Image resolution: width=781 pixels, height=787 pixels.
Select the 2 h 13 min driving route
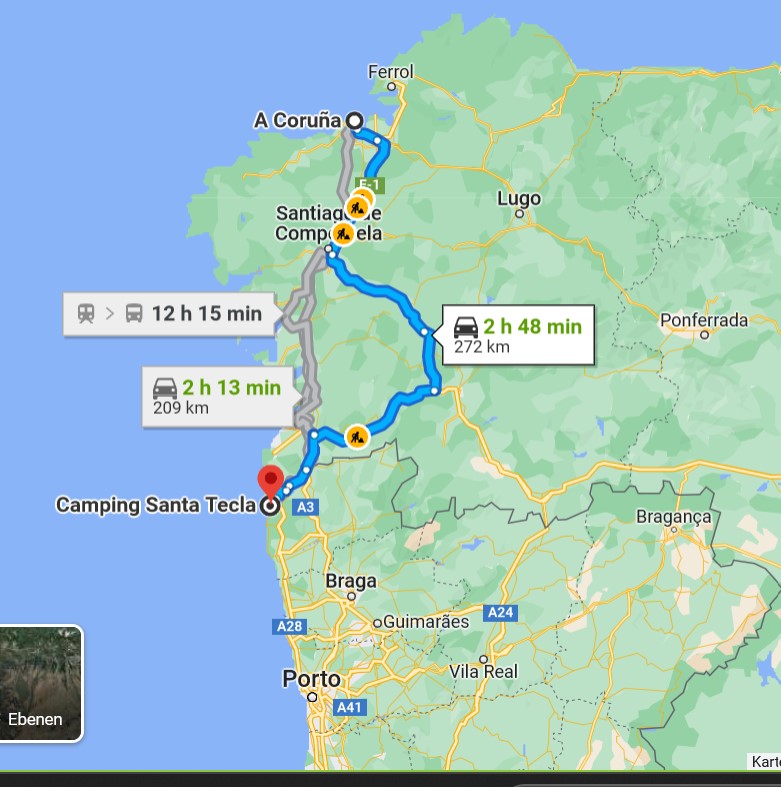(218, 396)
